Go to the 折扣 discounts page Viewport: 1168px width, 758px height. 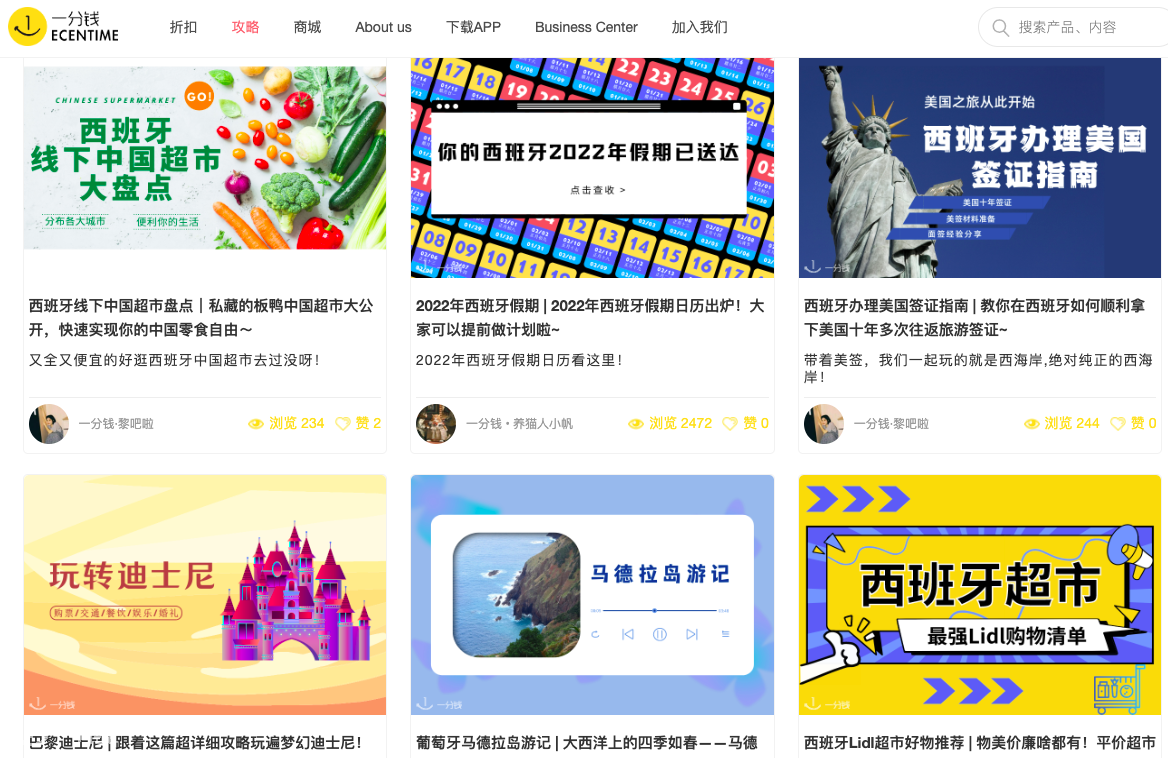[x=183, y=27]
